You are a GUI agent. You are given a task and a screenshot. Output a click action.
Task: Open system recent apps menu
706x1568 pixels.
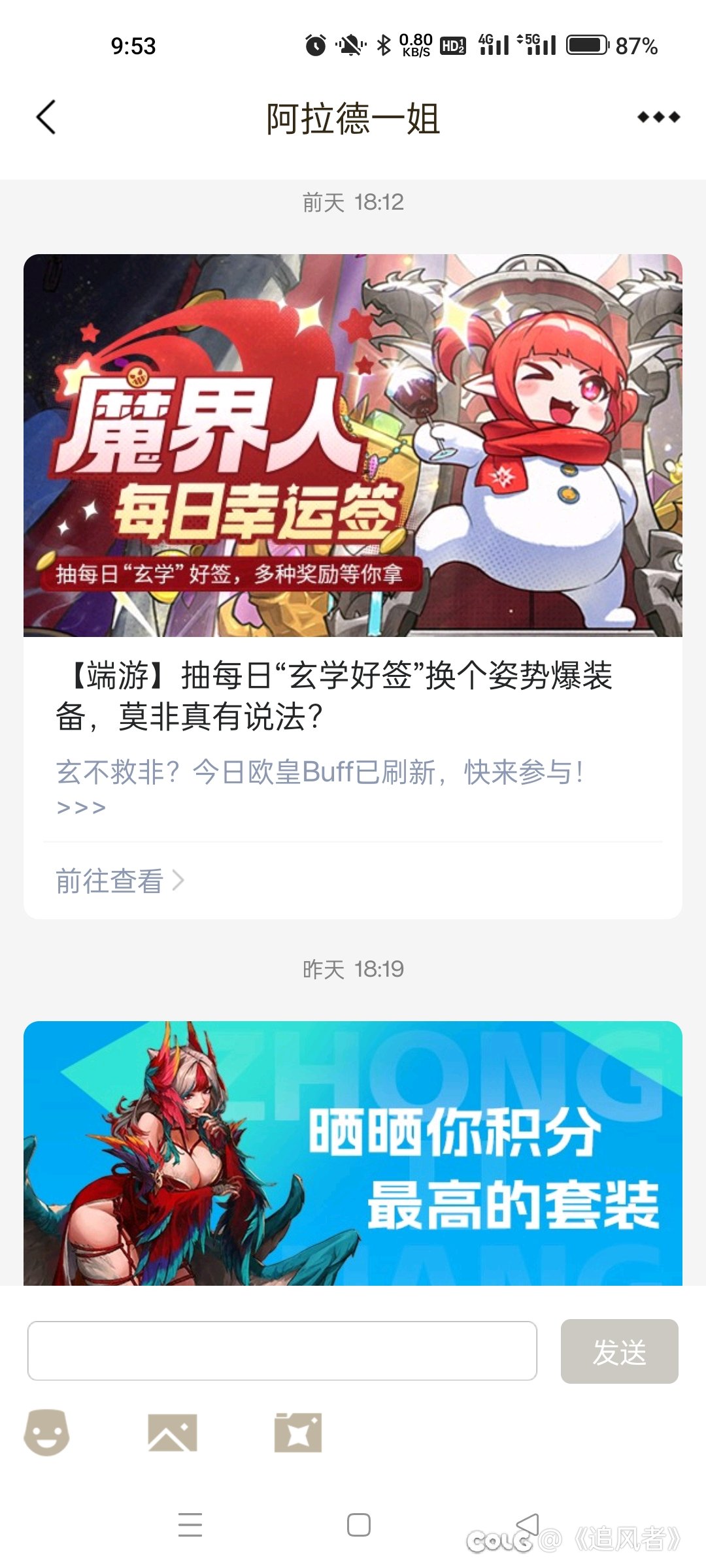(x=190, y=1525)
